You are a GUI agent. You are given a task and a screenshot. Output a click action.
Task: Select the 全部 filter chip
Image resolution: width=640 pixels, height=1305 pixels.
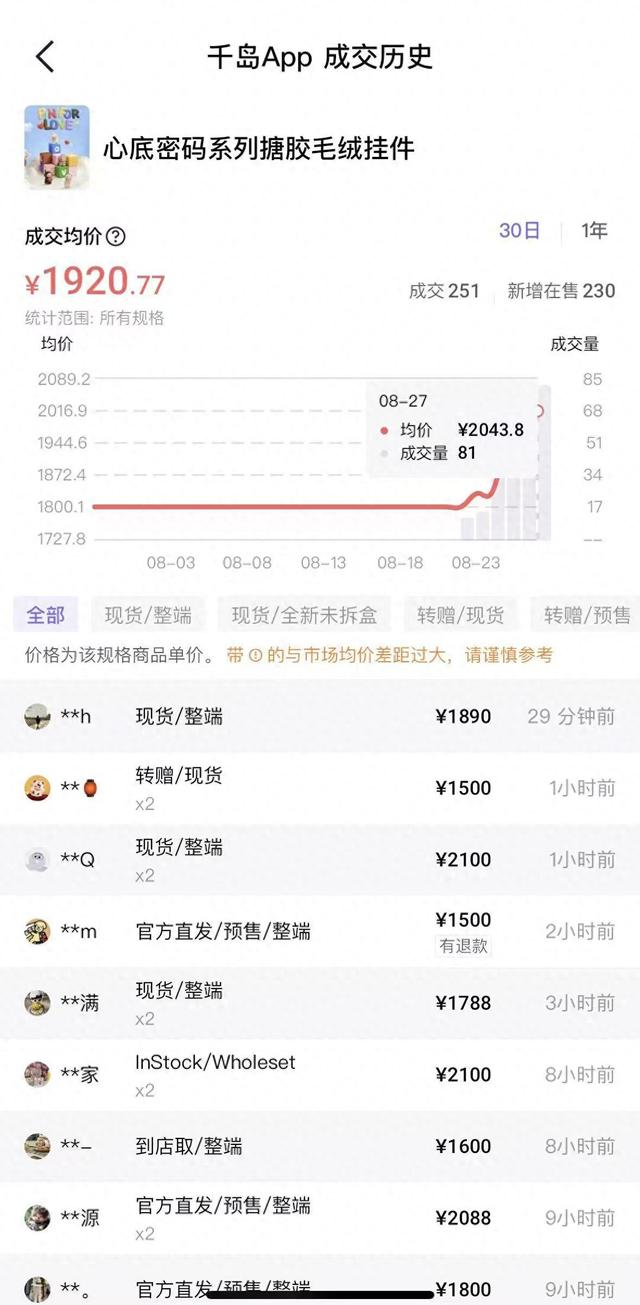(x=46, y=615)
